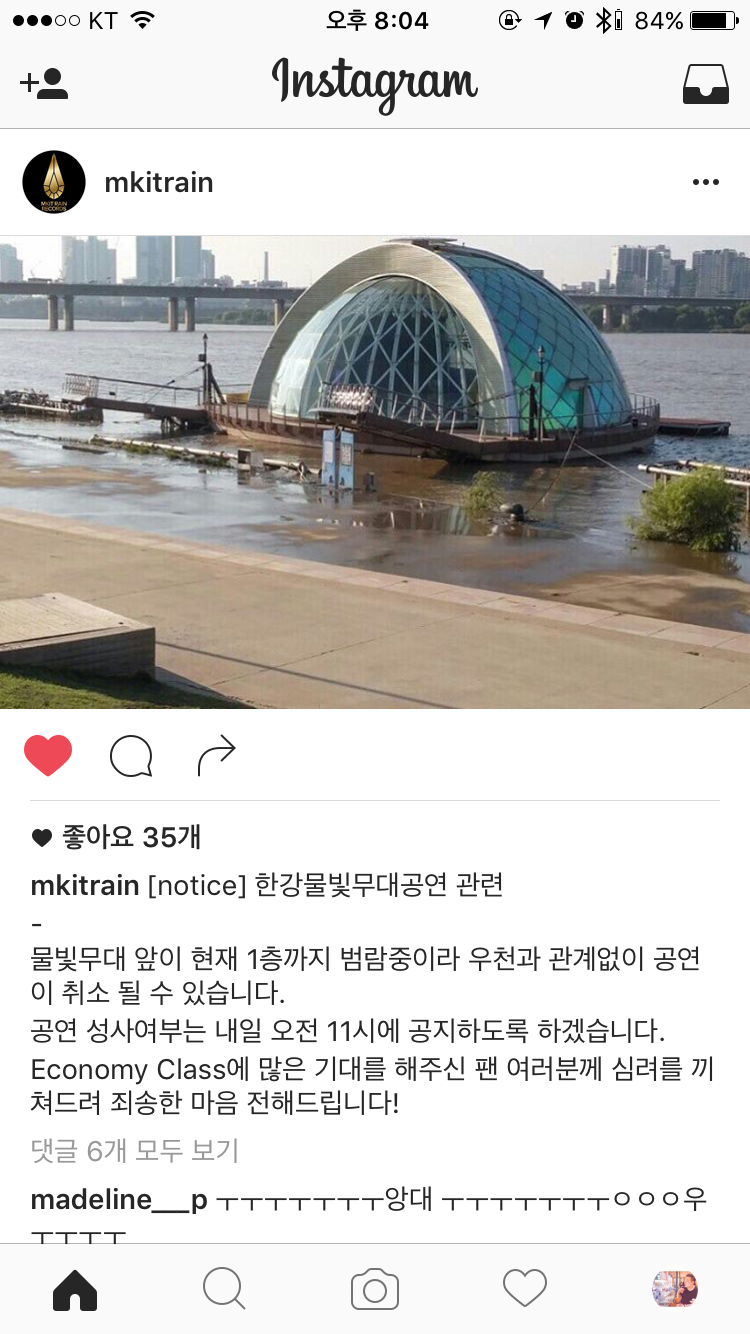This screenshot has height=1334, width=750.
Task: Switch to the Activity heart tab
Action: point(525,1289)
